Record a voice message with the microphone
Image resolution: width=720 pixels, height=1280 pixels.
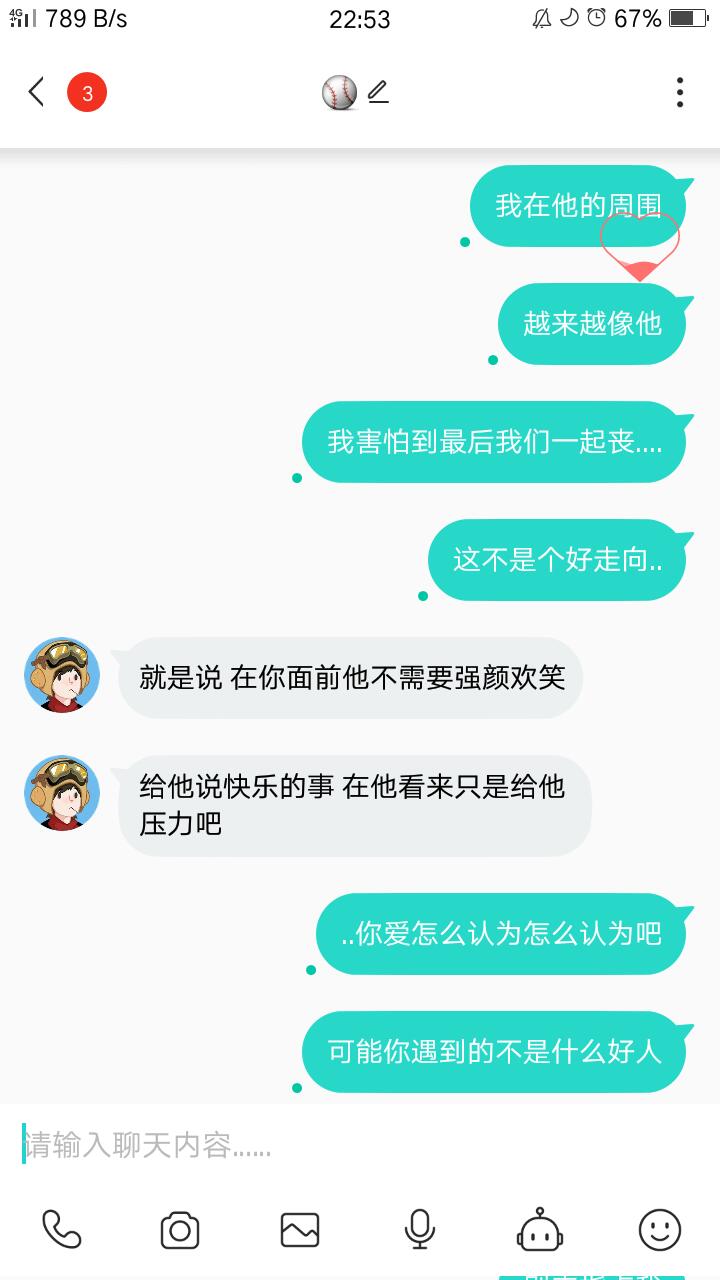click(x=419, y=1229)
